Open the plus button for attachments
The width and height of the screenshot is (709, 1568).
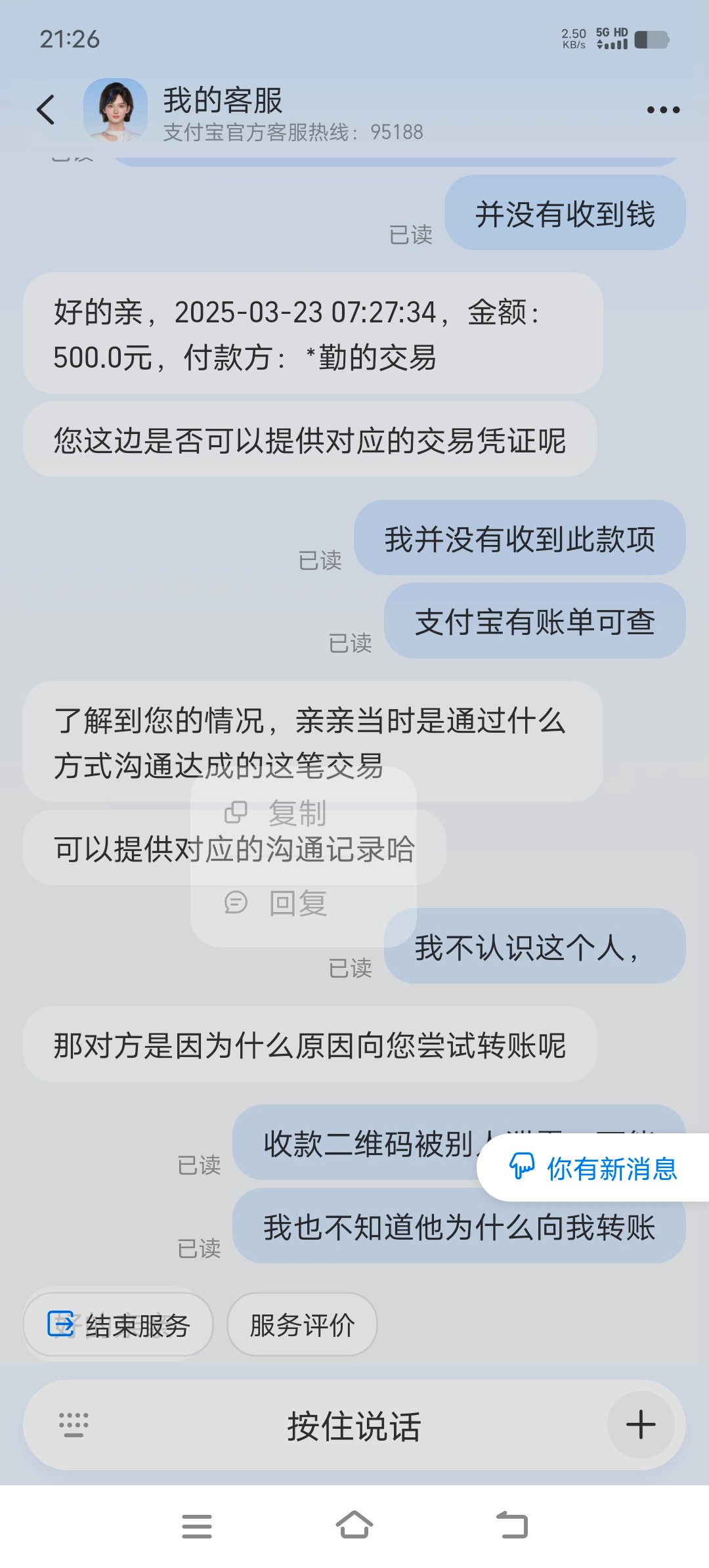[x=640, y=1425]
